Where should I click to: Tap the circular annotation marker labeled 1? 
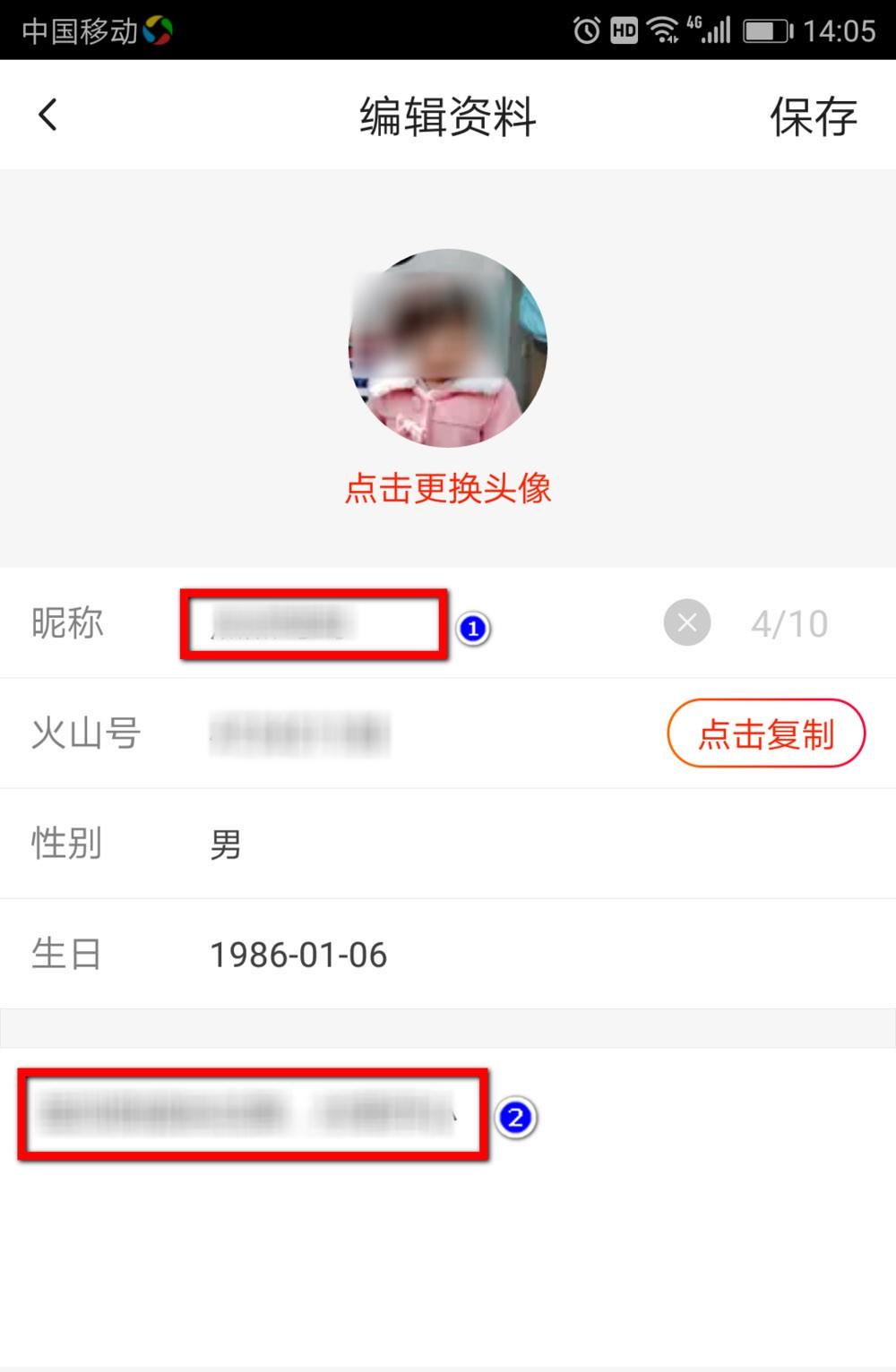pos(475,630)
